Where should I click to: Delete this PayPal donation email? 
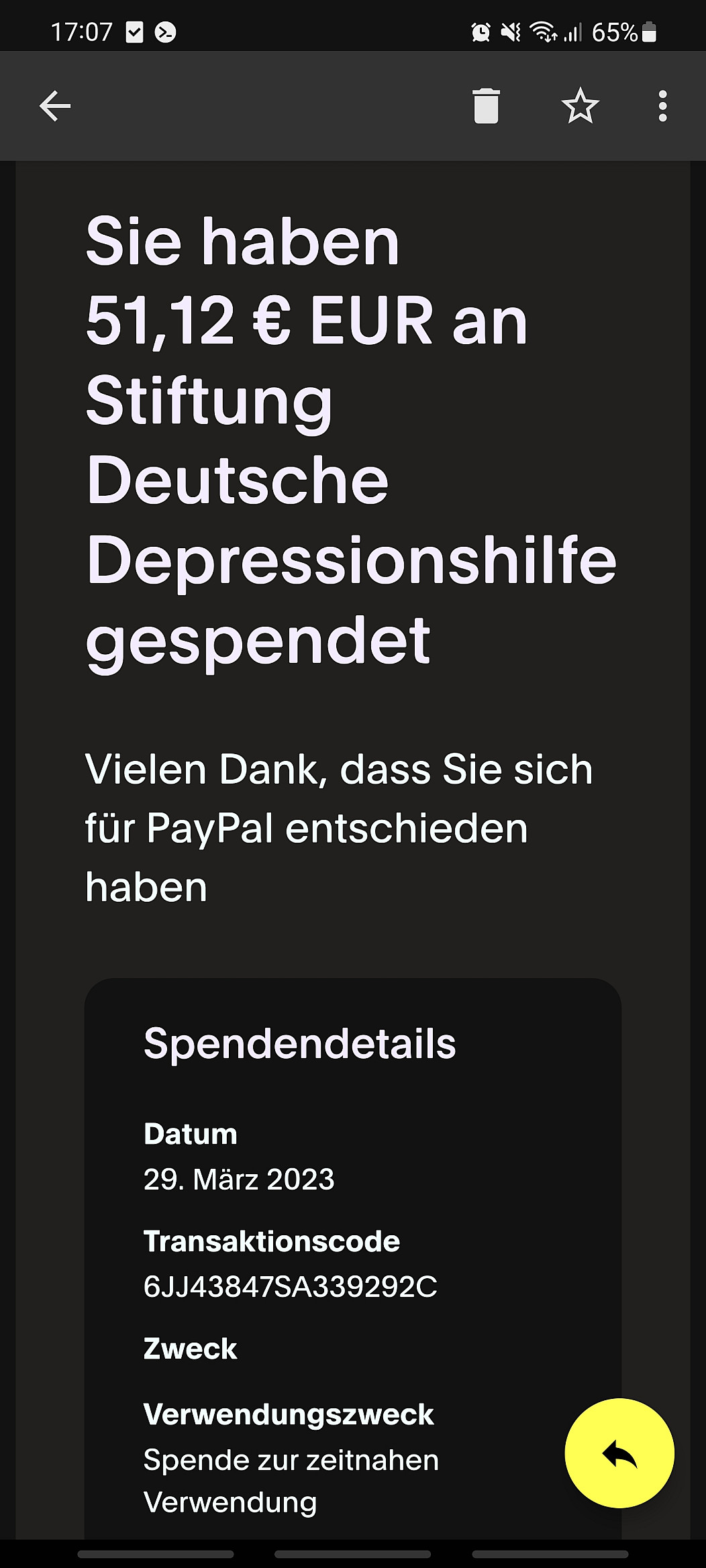pos(486,106)
